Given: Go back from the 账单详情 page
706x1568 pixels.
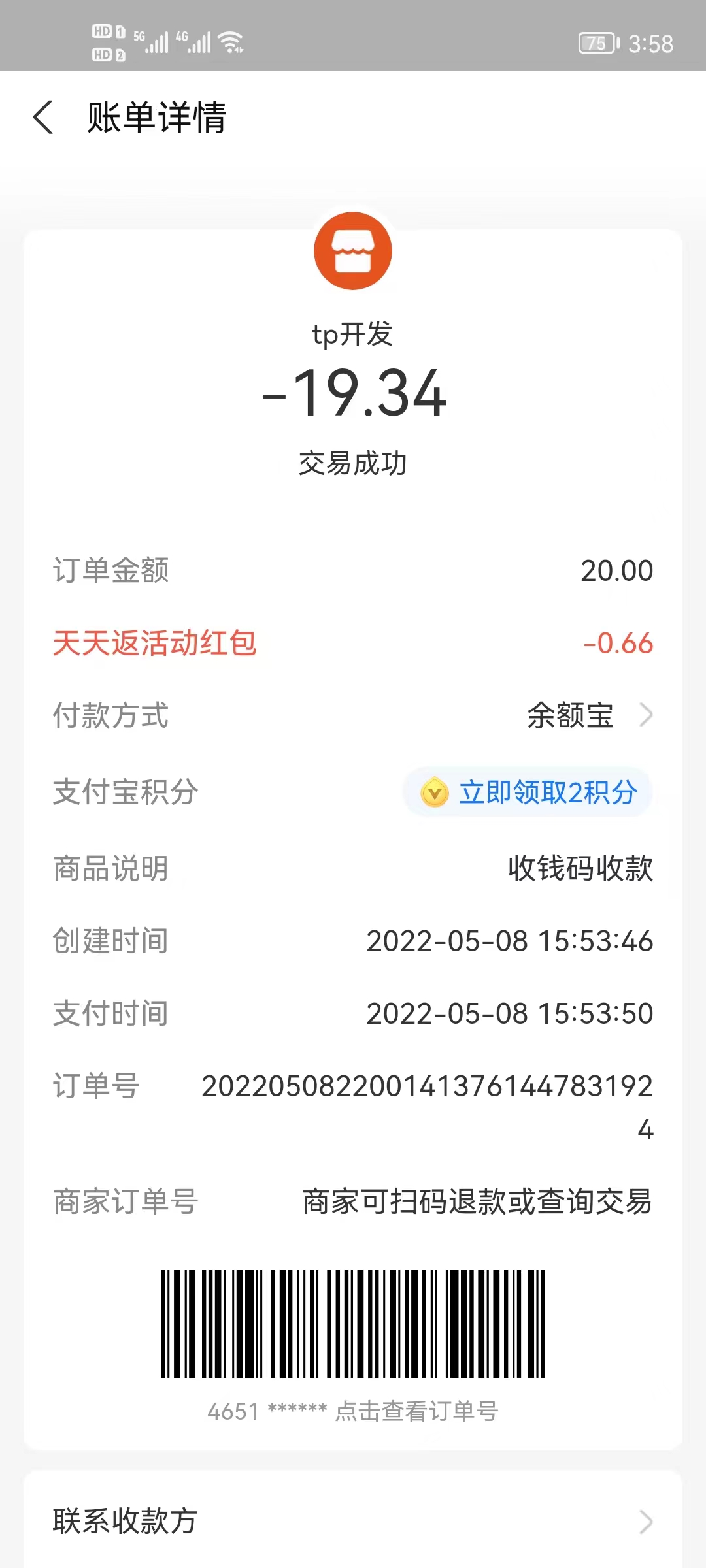Looking at the screenshot, I should [x=43, y=118].
